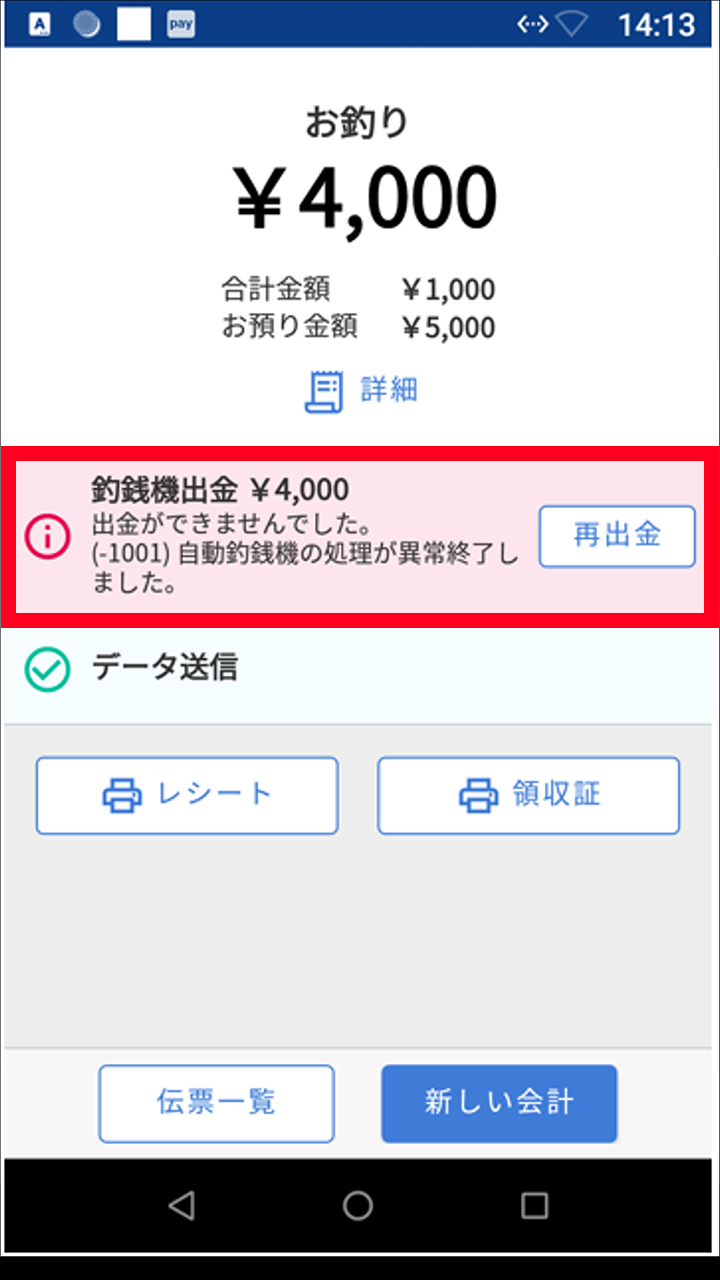
Task: Open the 伝票一覧 slip list
Action: point(216,1103)
